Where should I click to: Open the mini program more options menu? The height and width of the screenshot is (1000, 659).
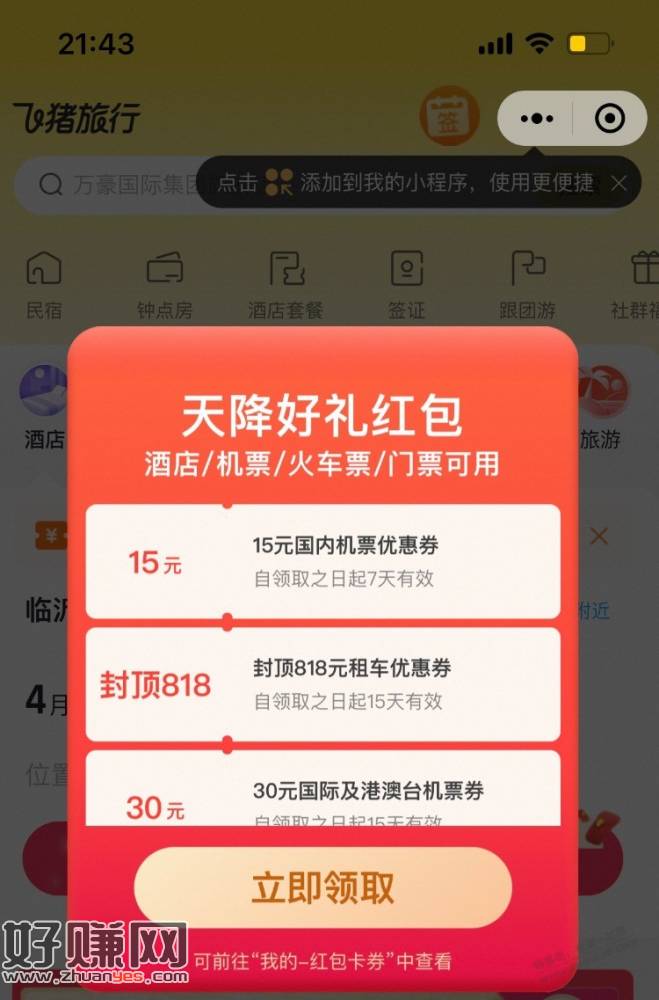[537, 119]
